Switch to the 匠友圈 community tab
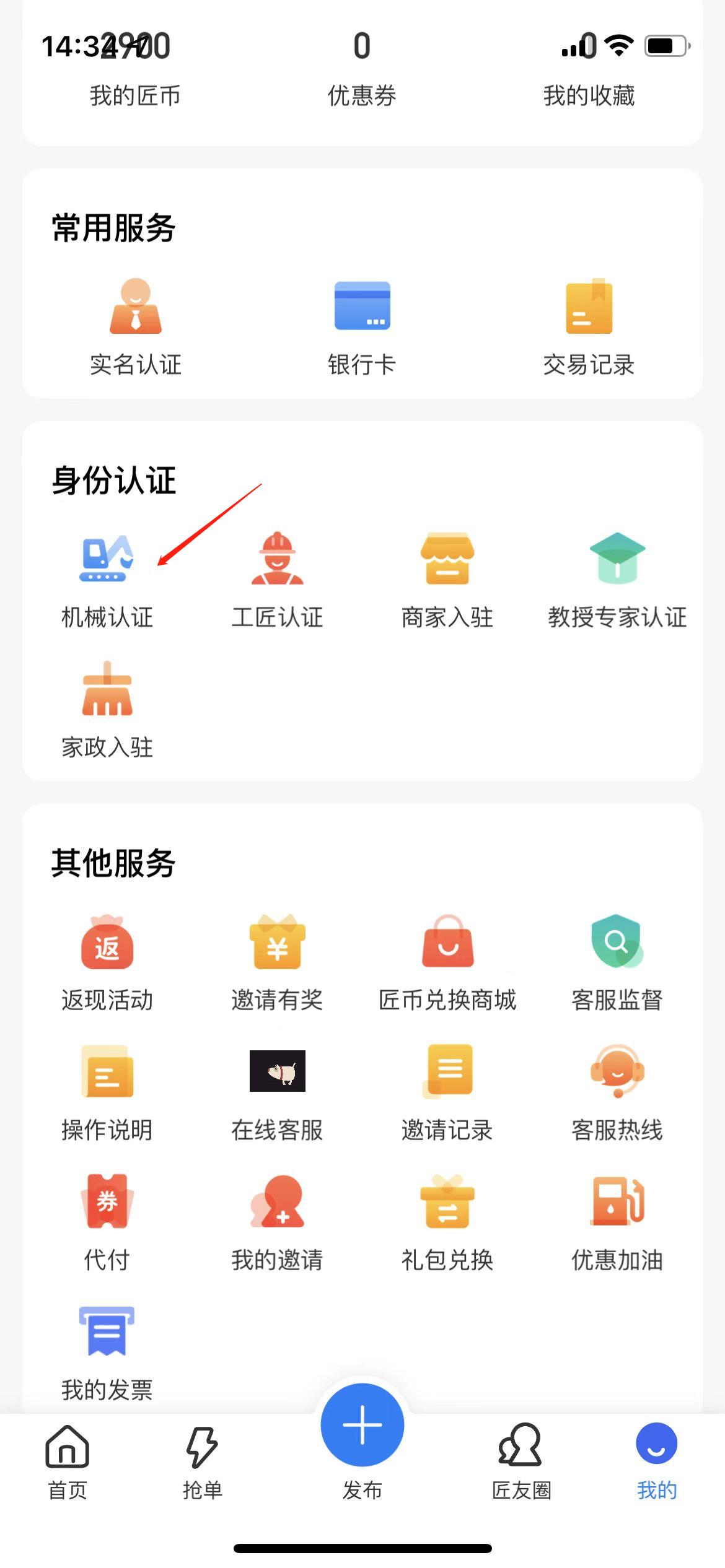 click(521, 1461)
